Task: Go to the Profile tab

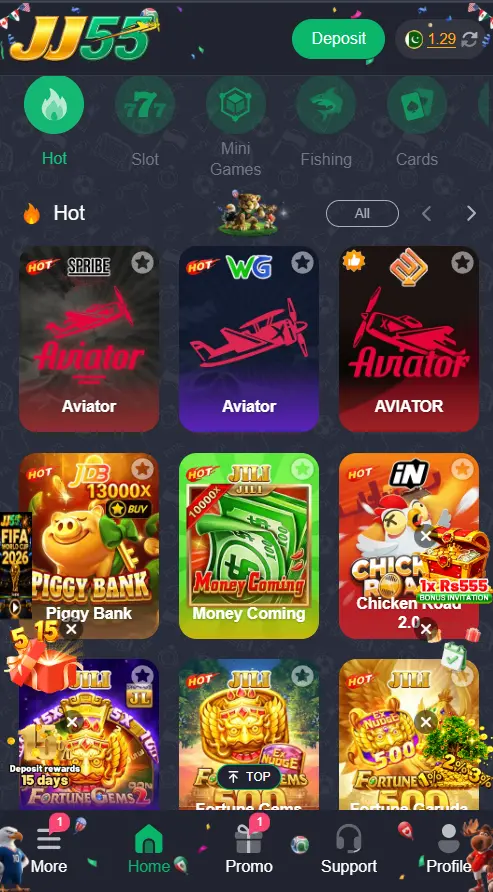Action: point(449,850)
